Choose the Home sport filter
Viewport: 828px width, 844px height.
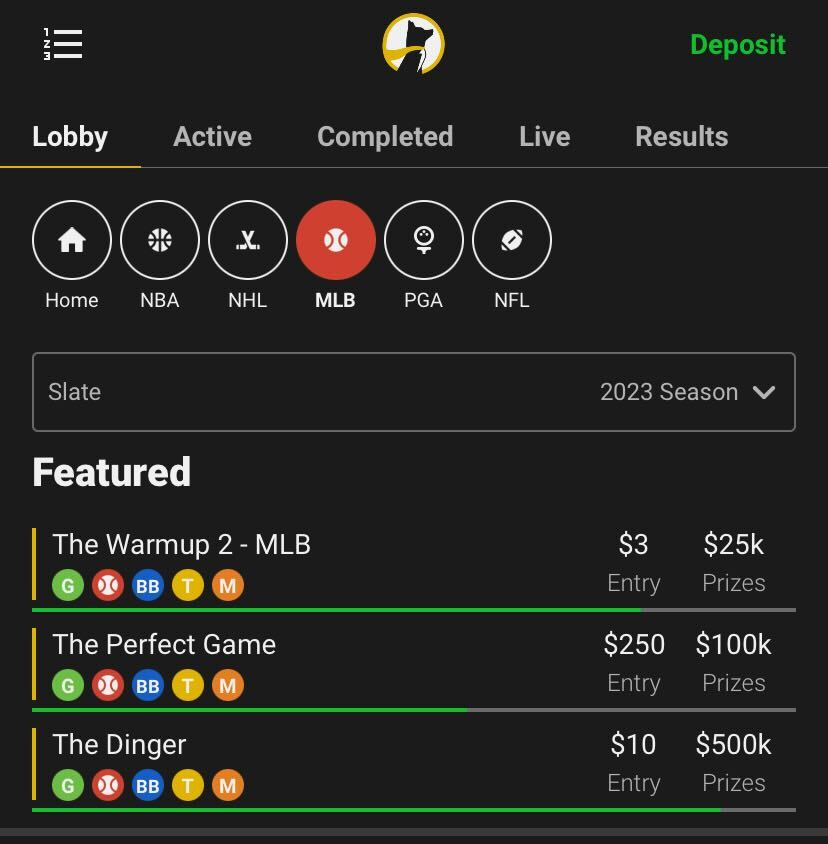tap(72, 241)
